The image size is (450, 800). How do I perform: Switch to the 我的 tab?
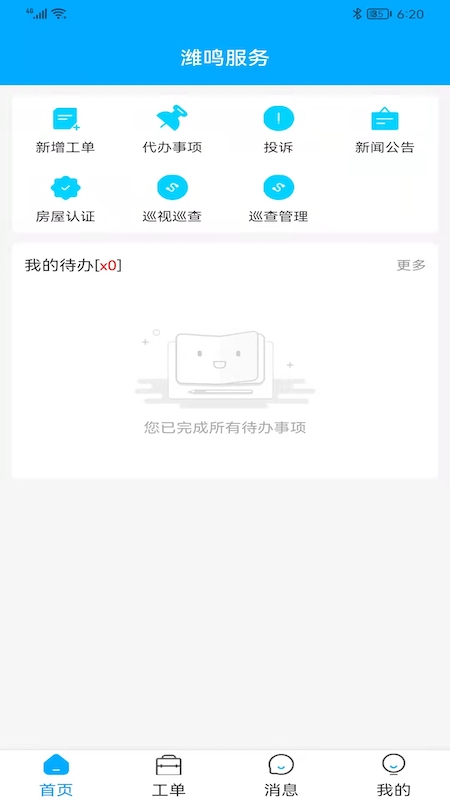(393, 776)
